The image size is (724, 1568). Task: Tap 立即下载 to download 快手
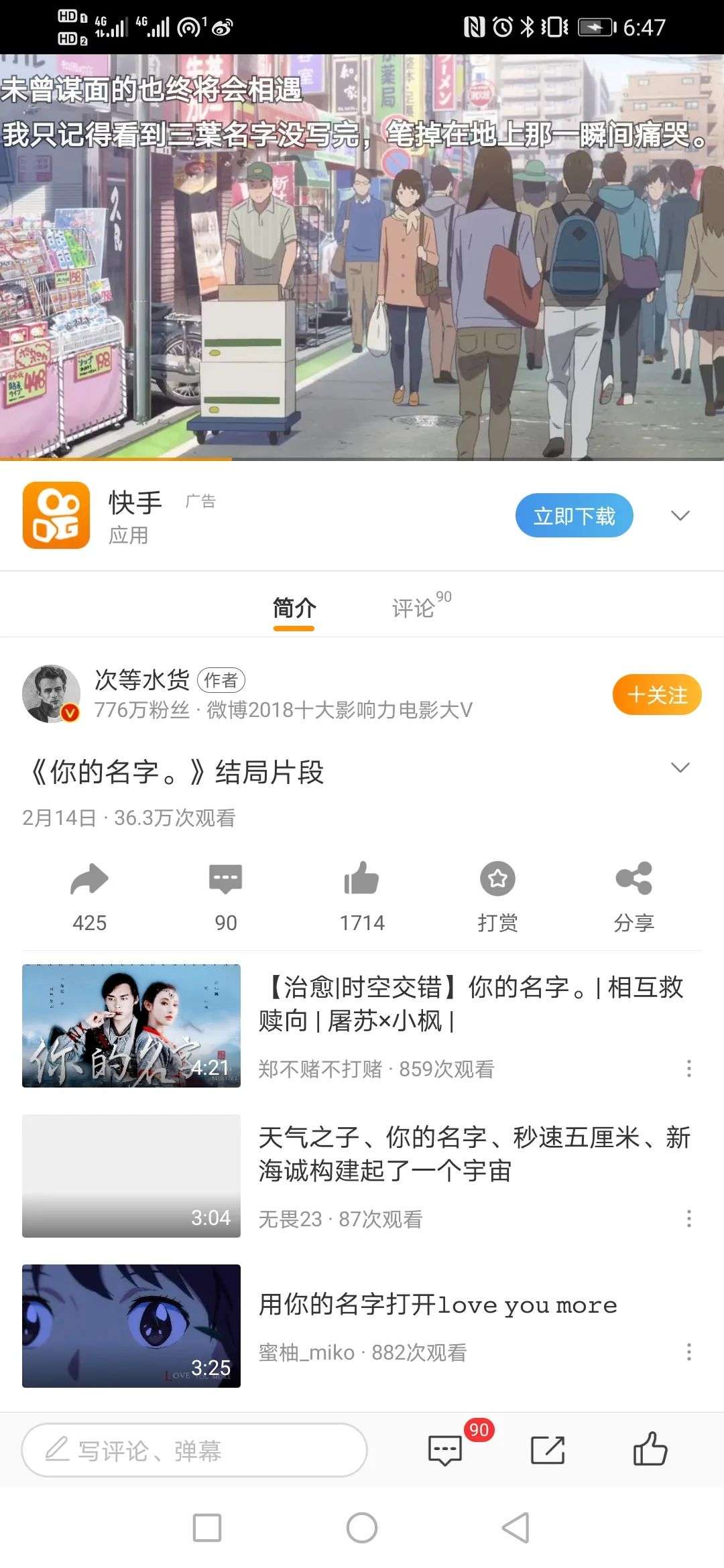(574, 516)
